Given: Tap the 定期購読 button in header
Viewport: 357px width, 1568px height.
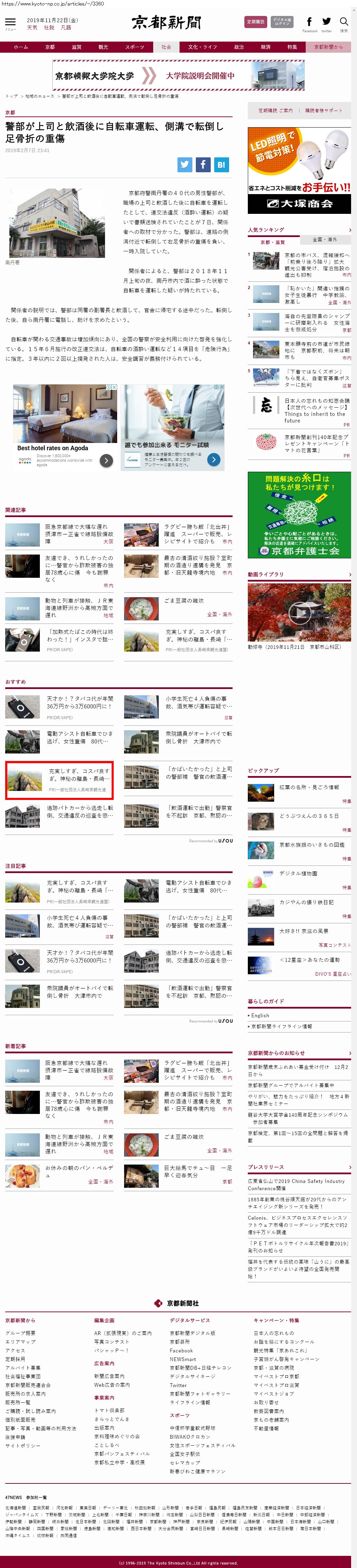Looking at the screenshot, I should pos(255,22).
